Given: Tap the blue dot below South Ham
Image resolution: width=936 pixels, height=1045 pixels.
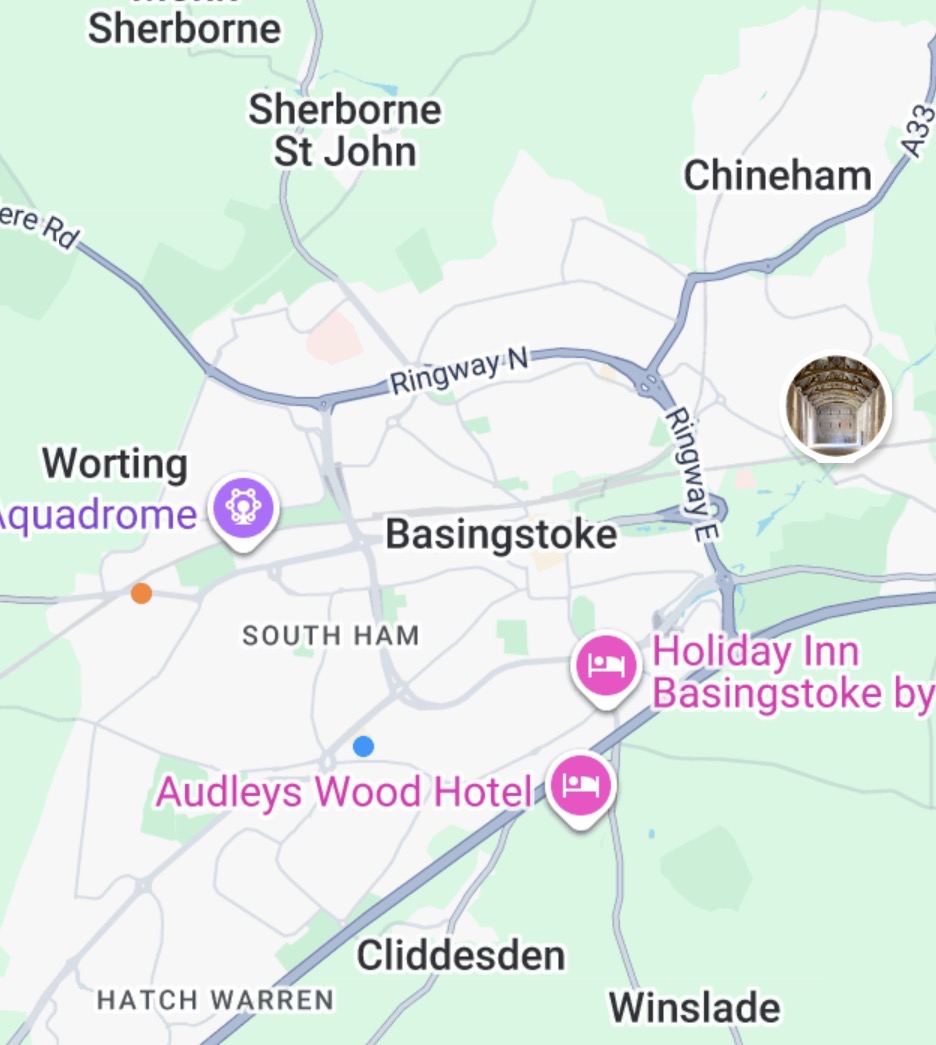Looking at the screenshot, I should pyautogui.click(x=364, y=746).
